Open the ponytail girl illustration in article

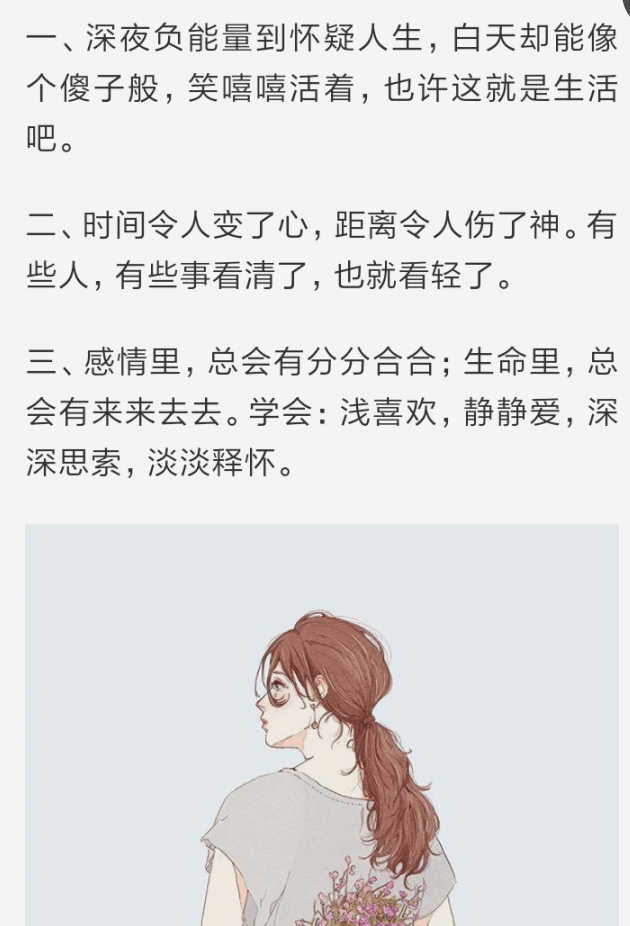coord(322,725)
